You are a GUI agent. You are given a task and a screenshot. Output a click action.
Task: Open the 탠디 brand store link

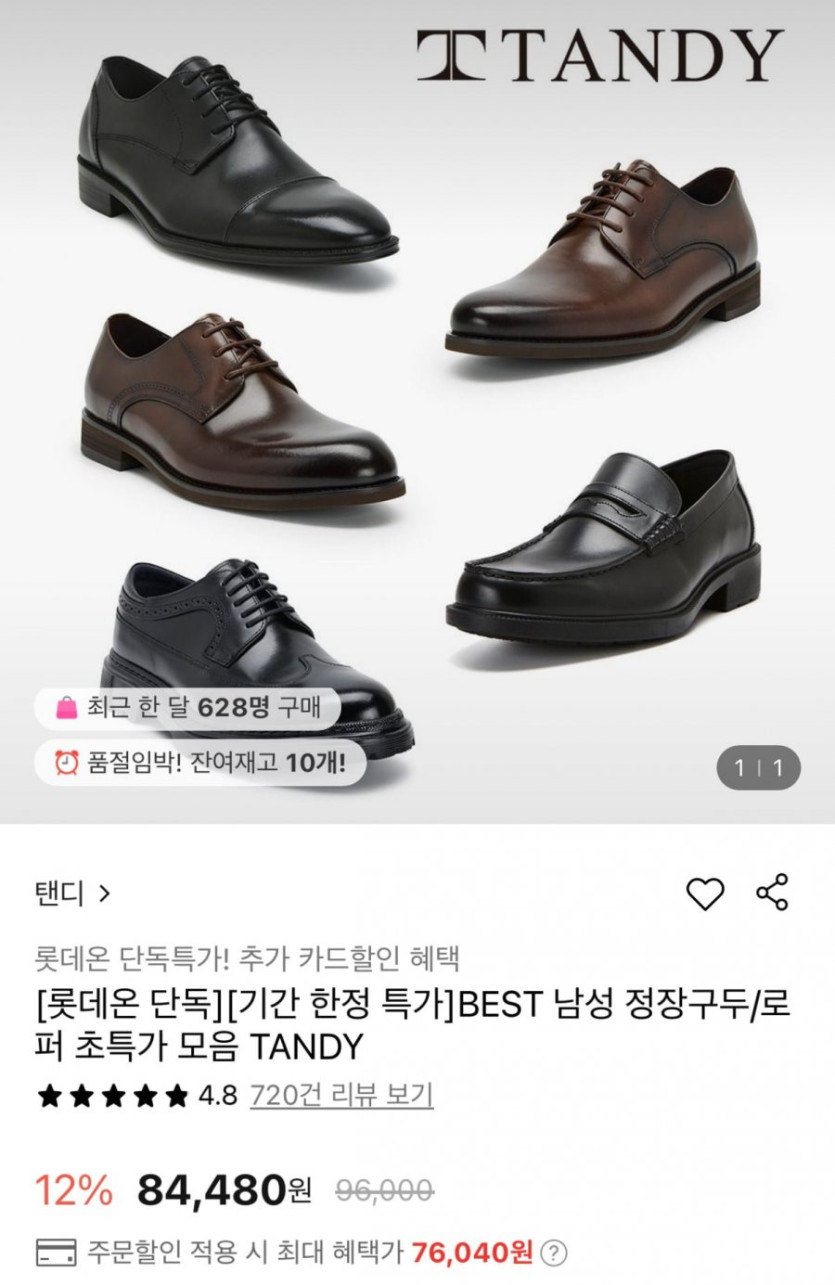click(x=72, y=893)
